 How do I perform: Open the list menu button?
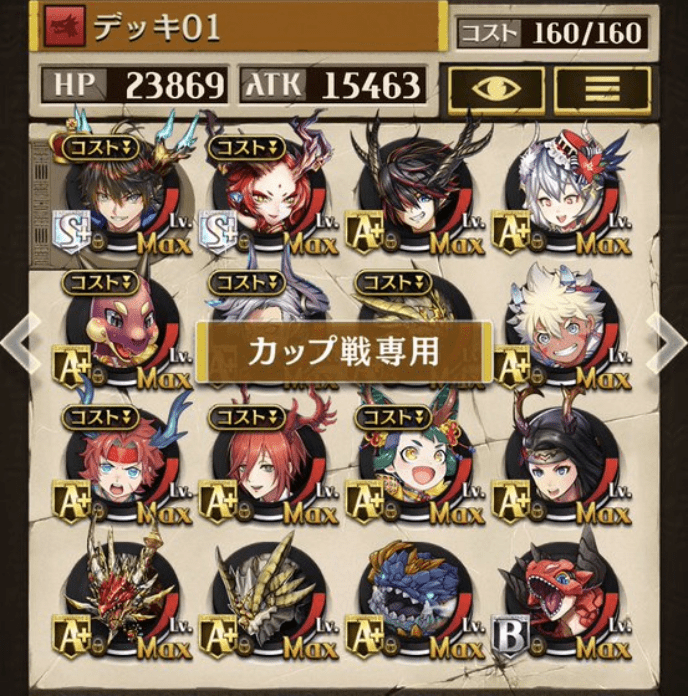coord(603,89)
